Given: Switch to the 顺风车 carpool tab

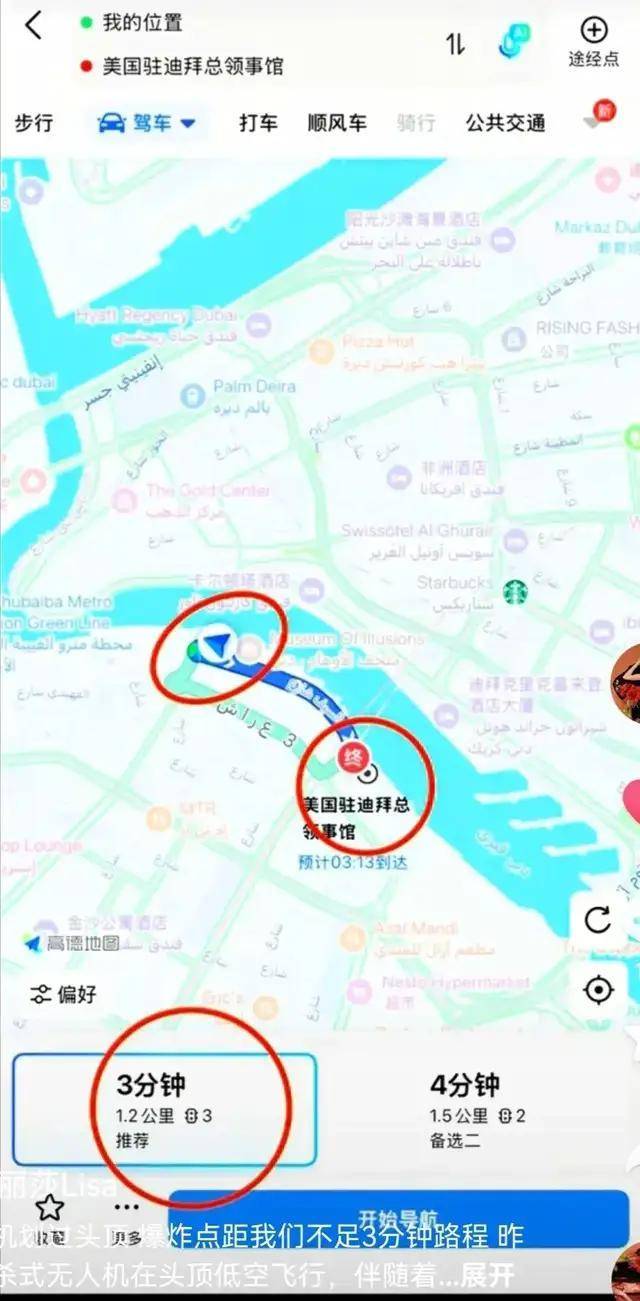Looking at the screenshot, I should coord(337,123).
